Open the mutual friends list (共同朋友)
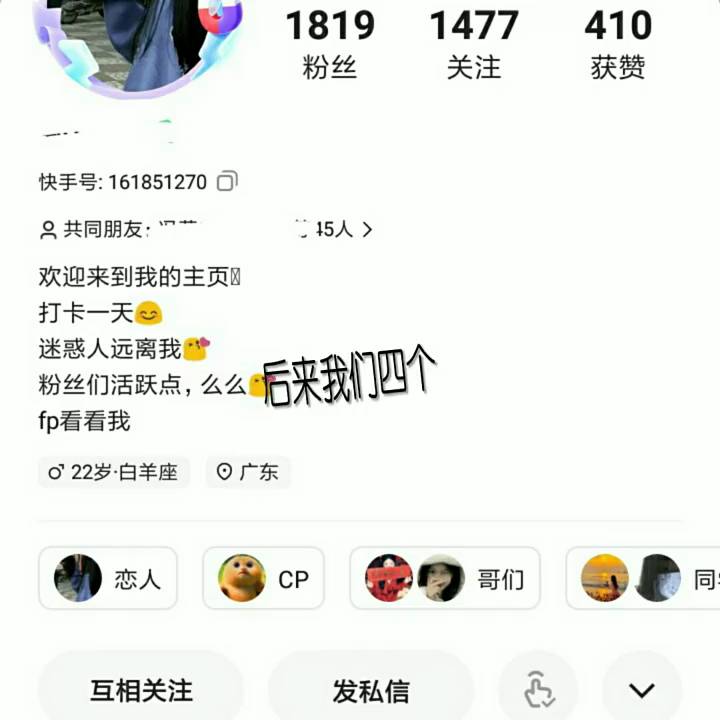 206,230
